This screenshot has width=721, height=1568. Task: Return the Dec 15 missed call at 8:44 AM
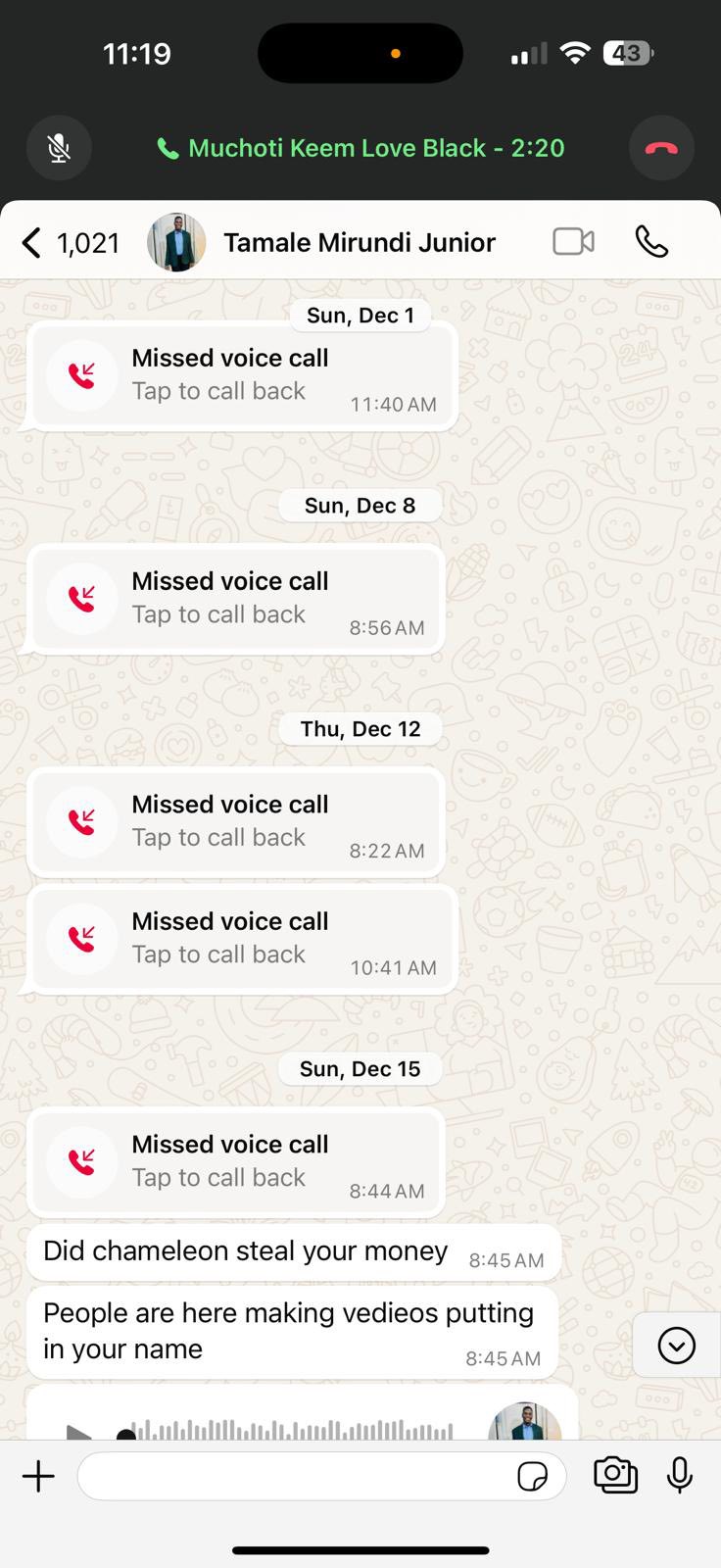(235, 1162)
